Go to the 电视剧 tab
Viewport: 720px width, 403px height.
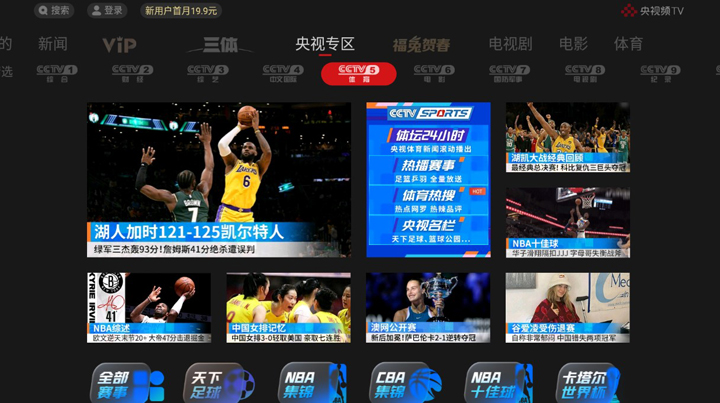pos(510,44)
